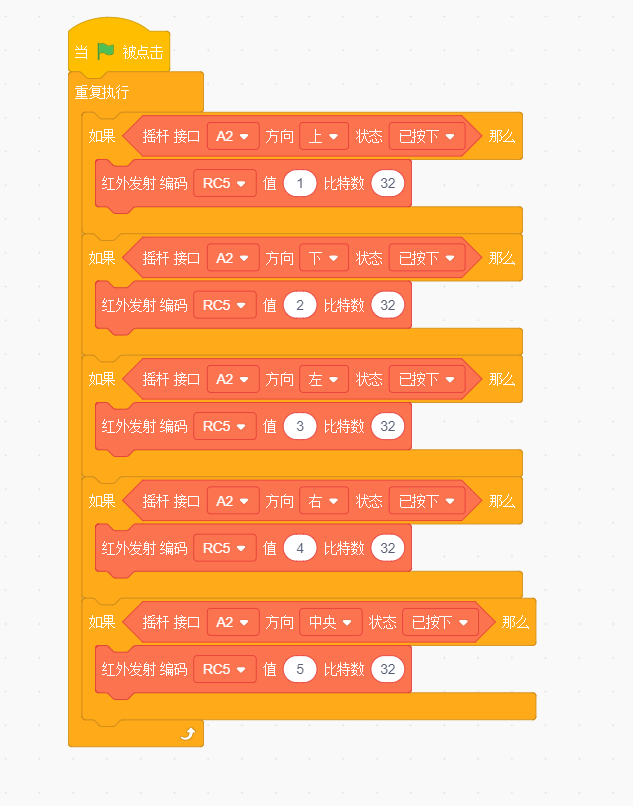Open the direction dropdown set to 下
The image size is (633, 806).
click(x=324, y=258)
